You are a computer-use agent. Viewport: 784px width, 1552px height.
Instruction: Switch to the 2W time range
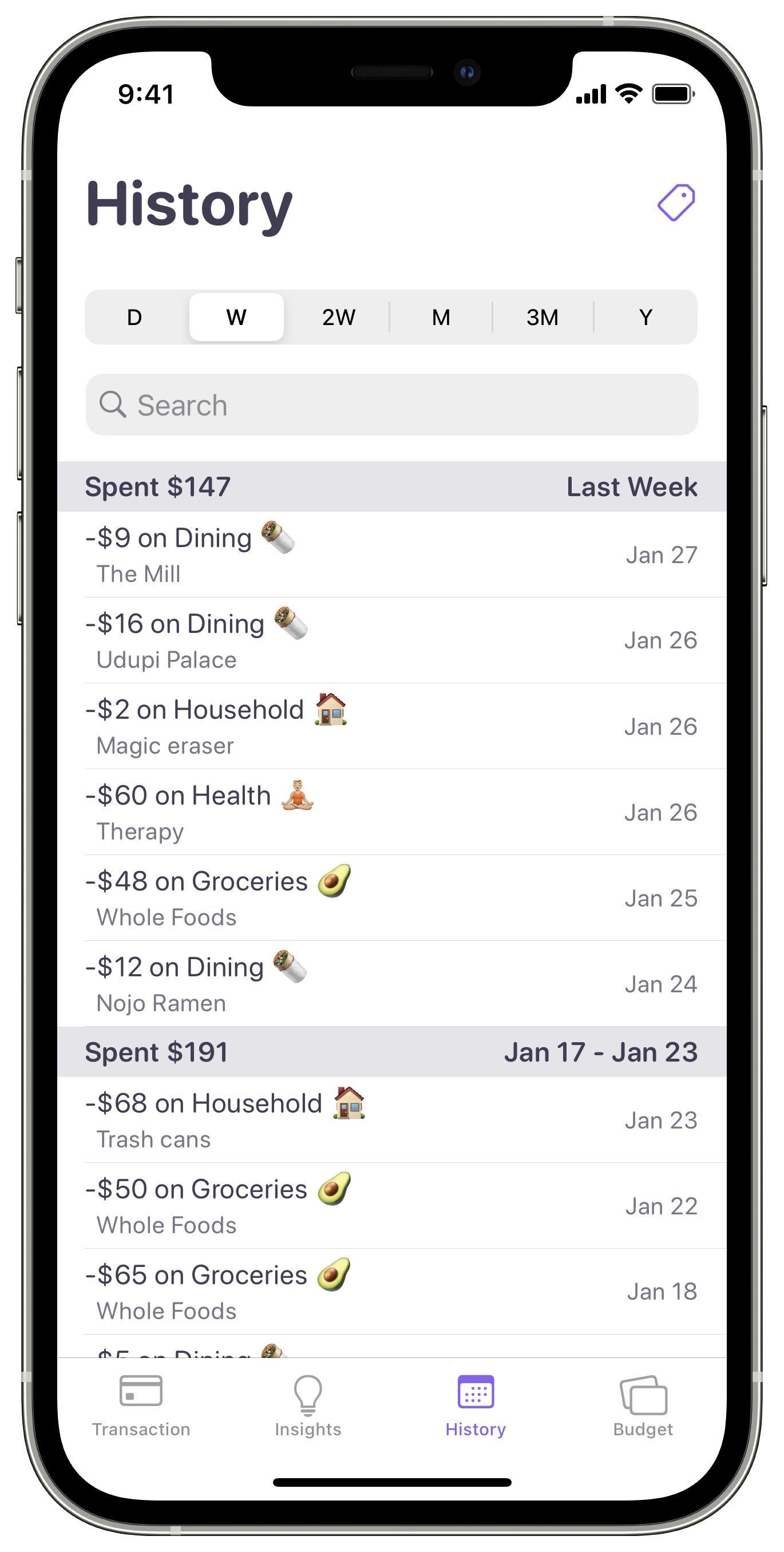click(339, 317)
